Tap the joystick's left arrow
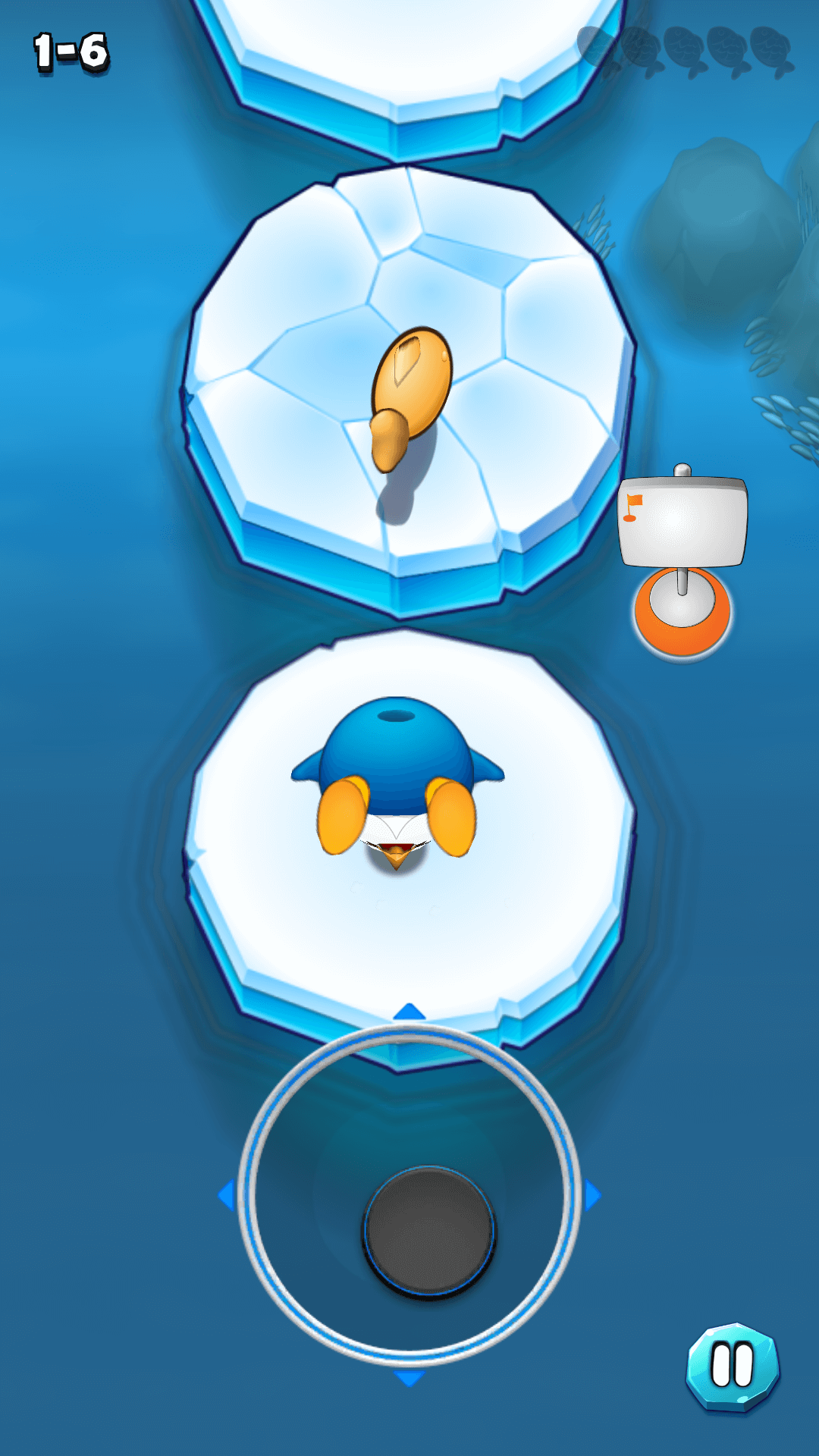The height and width of the screenshot is (1456, 819). click(226, 1195)
